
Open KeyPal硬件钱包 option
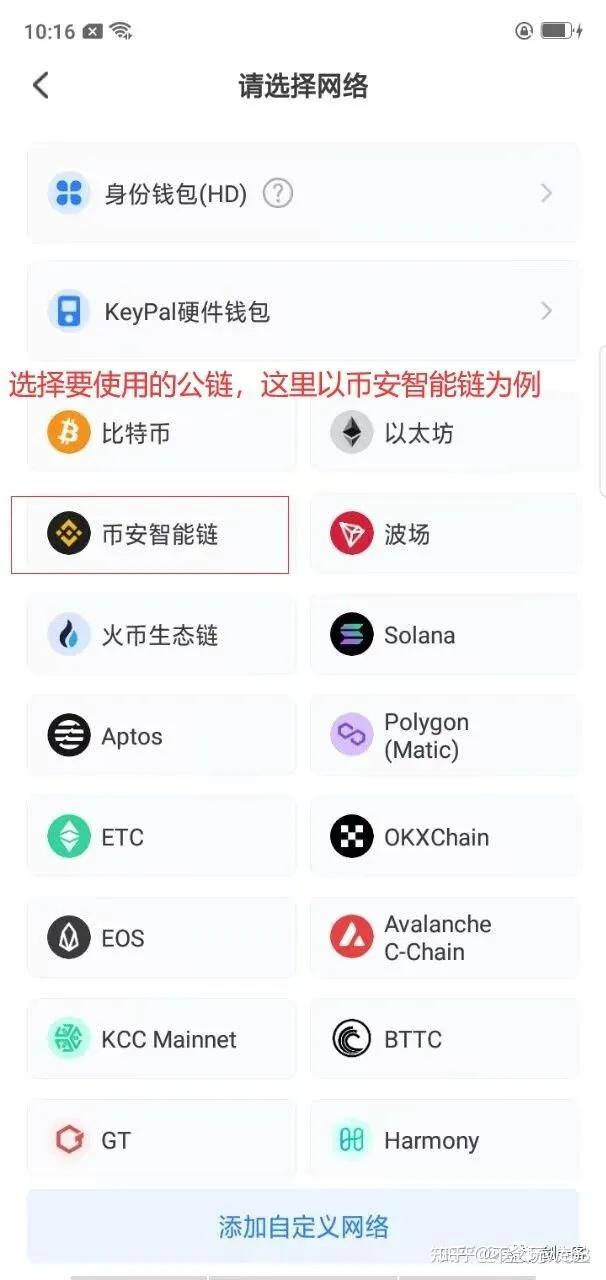point(302,312)
